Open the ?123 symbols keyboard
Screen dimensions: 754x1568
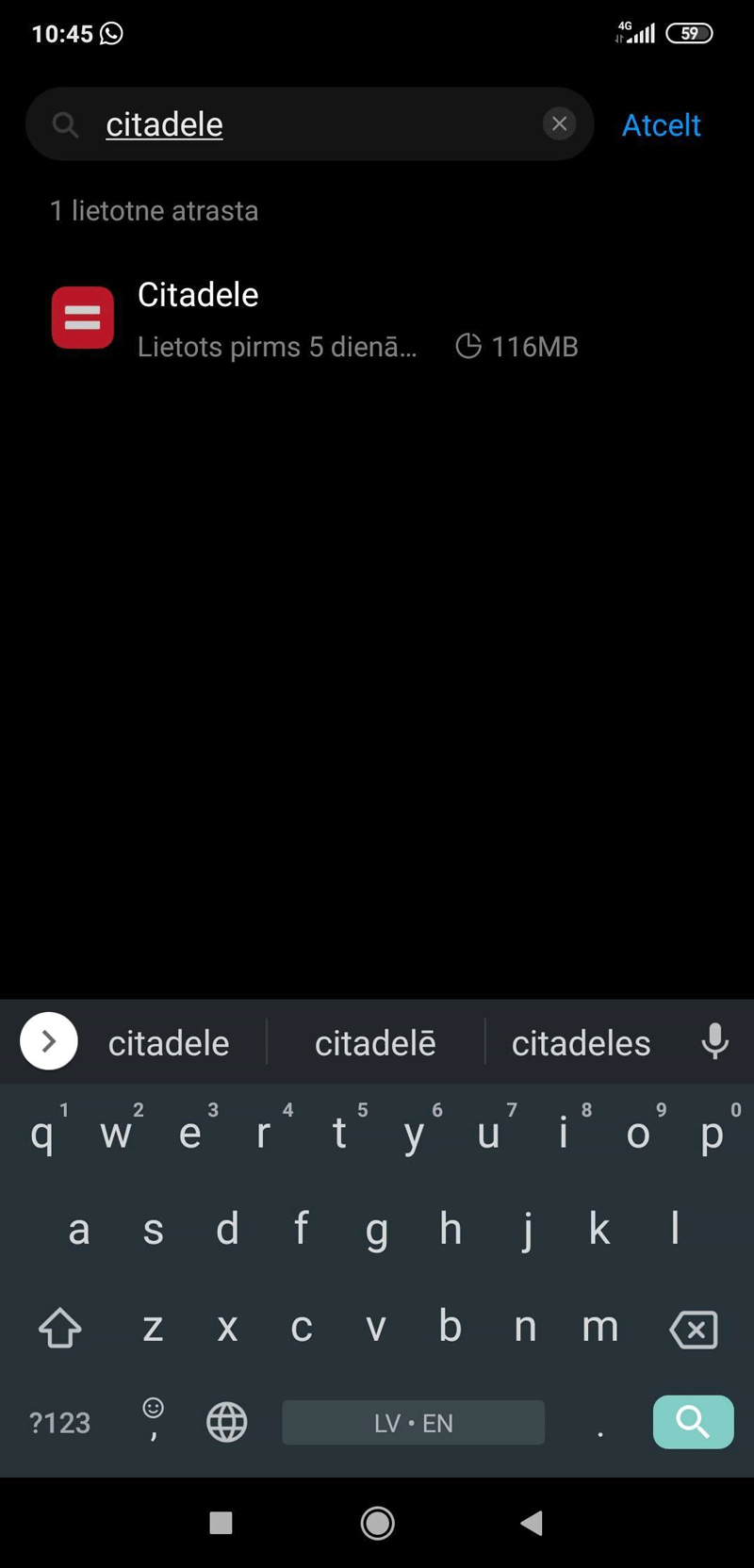click(x=59, y=1422)
